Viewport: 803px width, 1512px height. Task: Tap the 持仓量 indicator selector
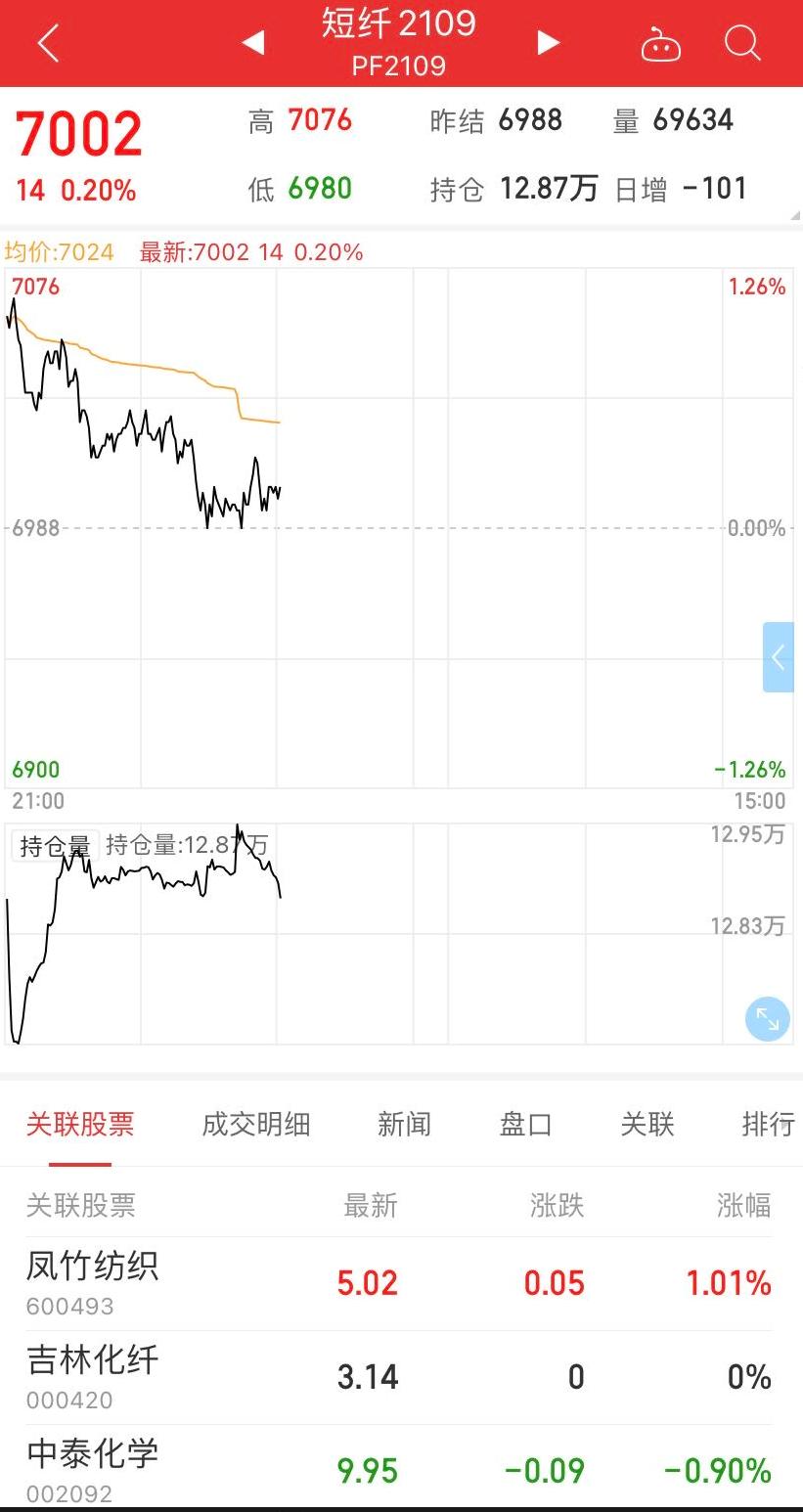tap(55, 846)
